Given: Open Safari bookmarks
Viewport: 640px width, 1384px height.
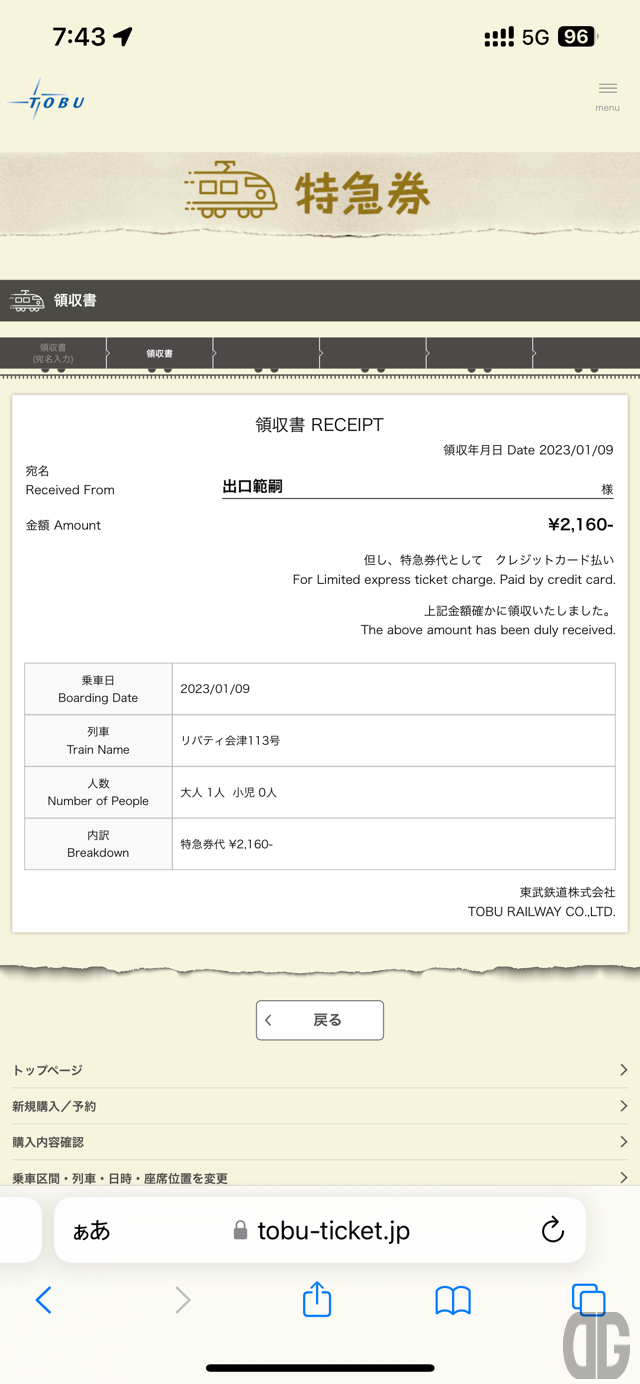Looking at the screenshot, I should click(x=453, y=1300).
